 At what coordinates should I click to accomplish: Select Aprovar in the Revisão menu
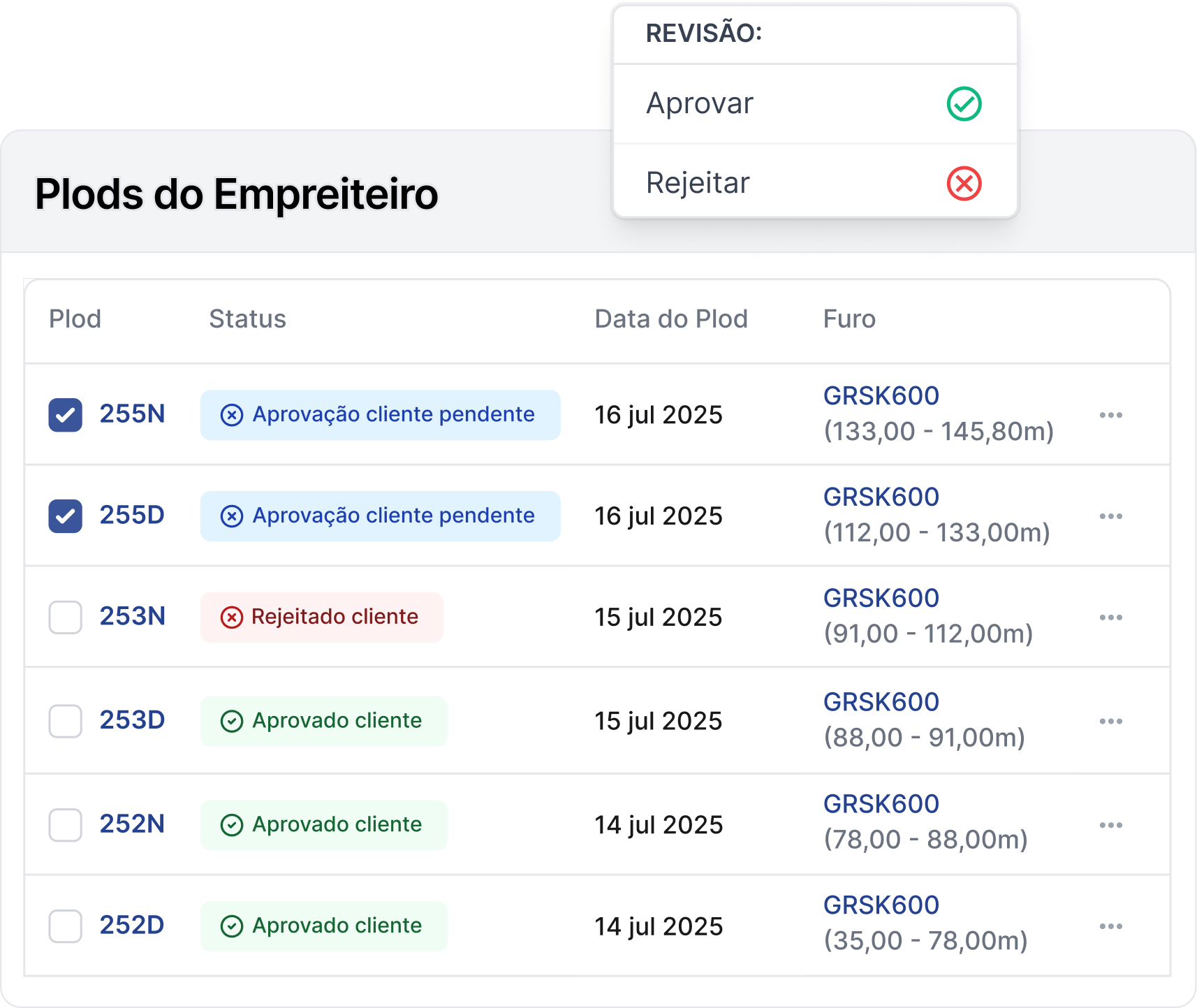point(815,104)
